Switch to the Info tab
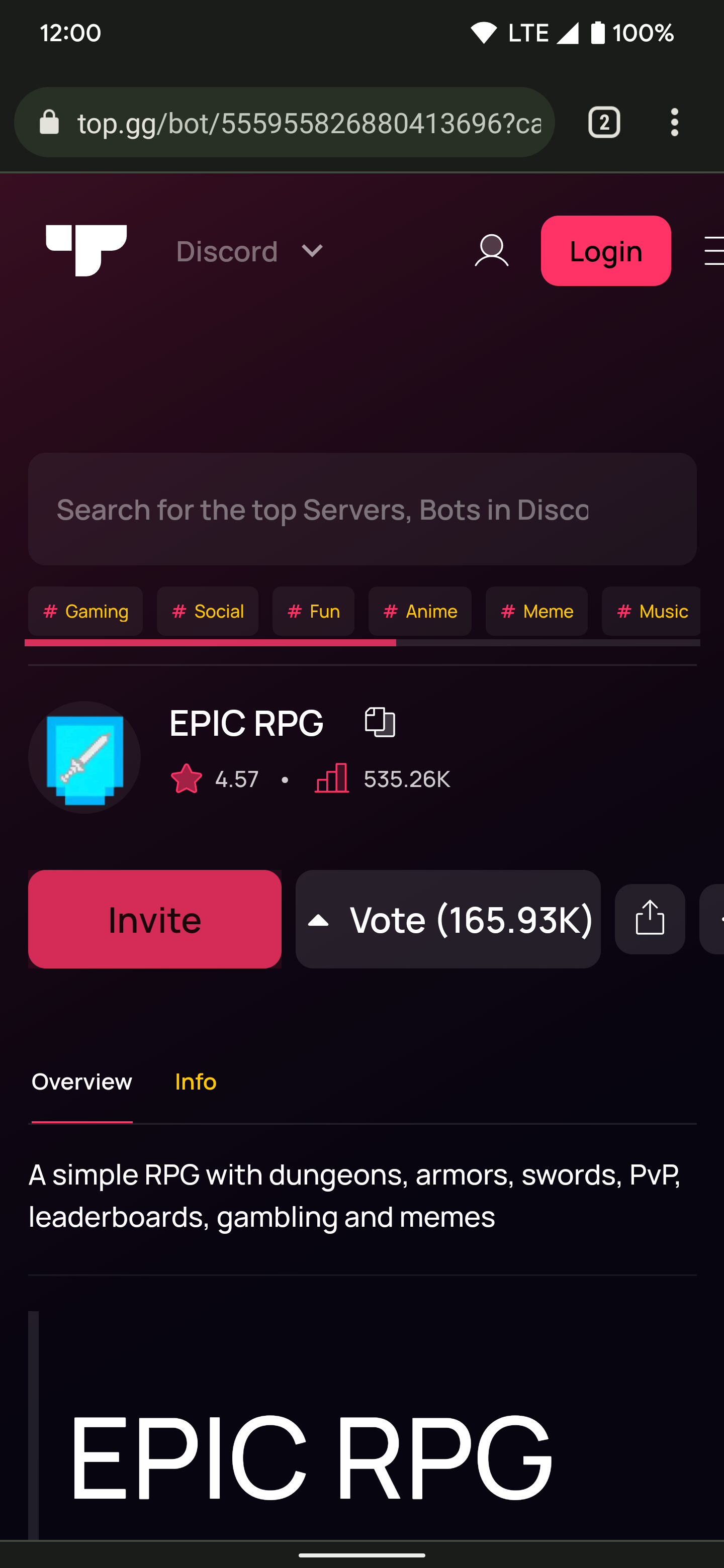This screenshot has width=724, height=1568. pyautogui.click(x=196, y=1082)
